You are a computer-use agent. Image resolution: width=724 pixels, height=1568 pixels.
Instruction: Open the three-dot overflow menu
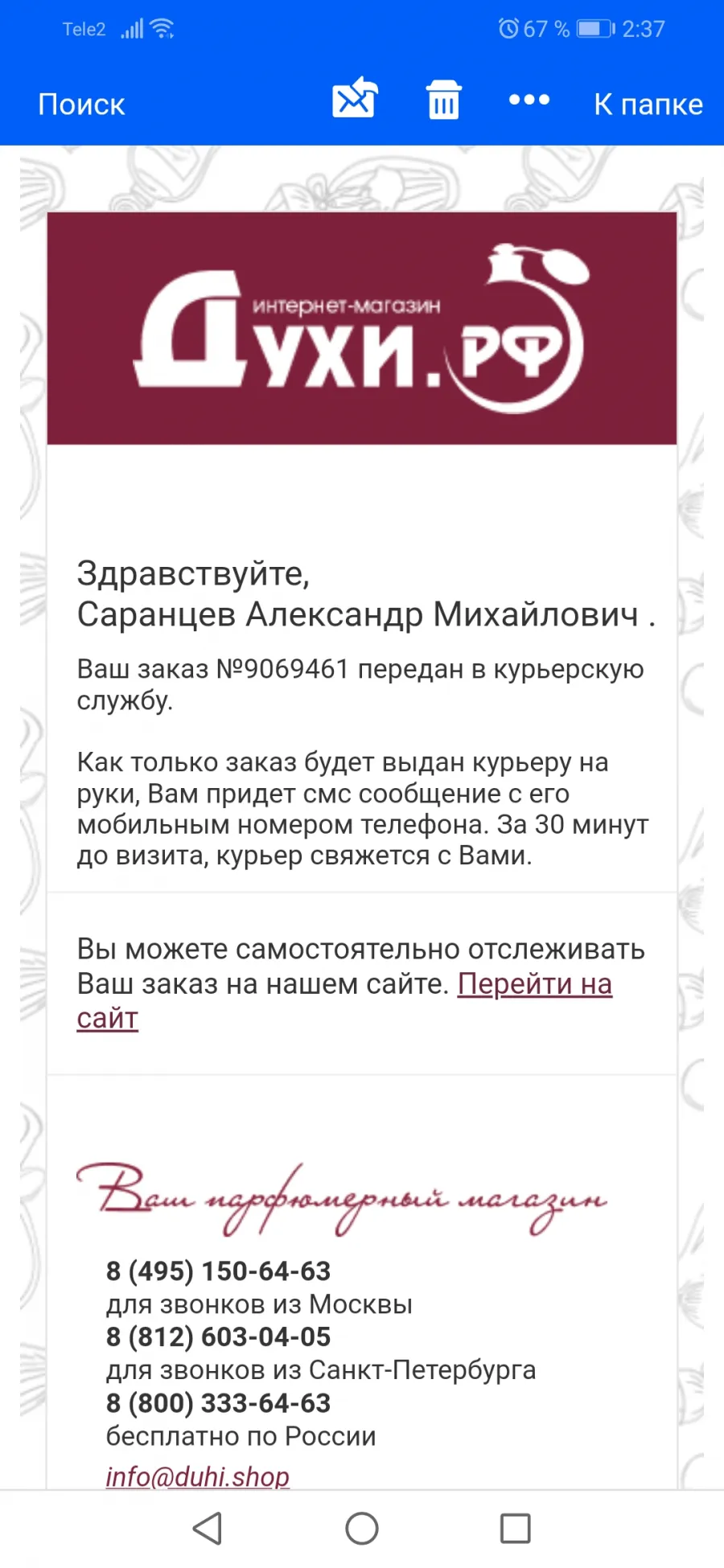pyautogui.click(x=529, y=100)
